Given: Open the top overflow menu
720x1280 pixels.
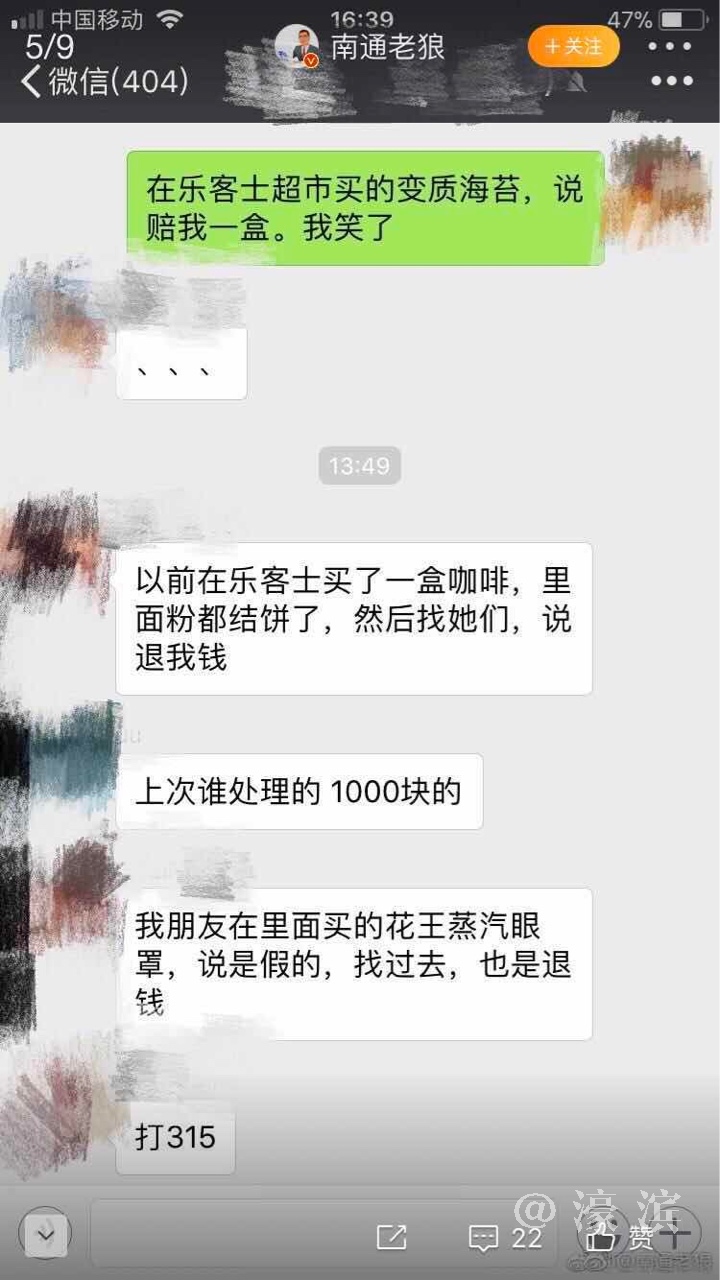Looking at the screenshot, I should pos(670,46).
